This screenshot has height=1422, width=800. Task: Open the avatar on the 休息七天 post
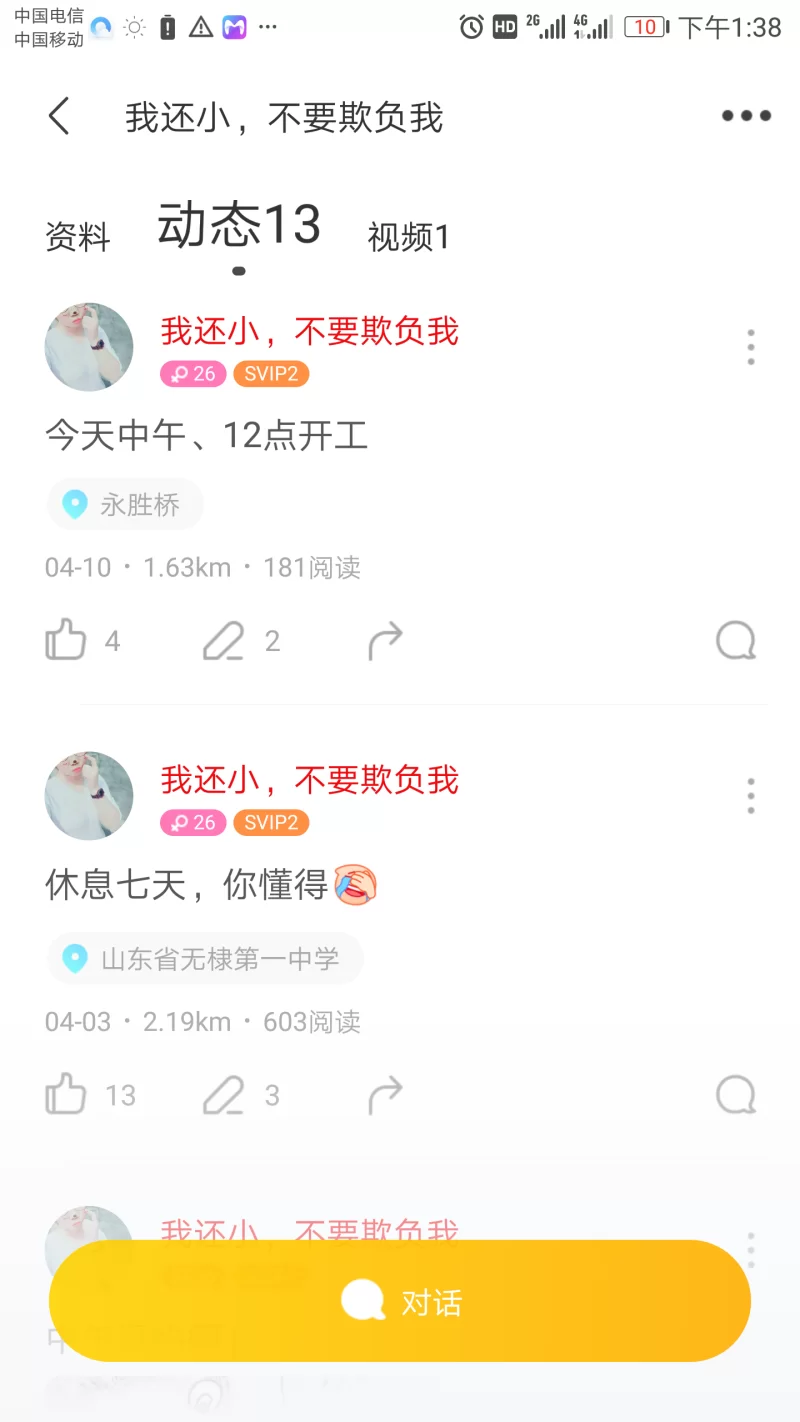(x=89, y=796)
